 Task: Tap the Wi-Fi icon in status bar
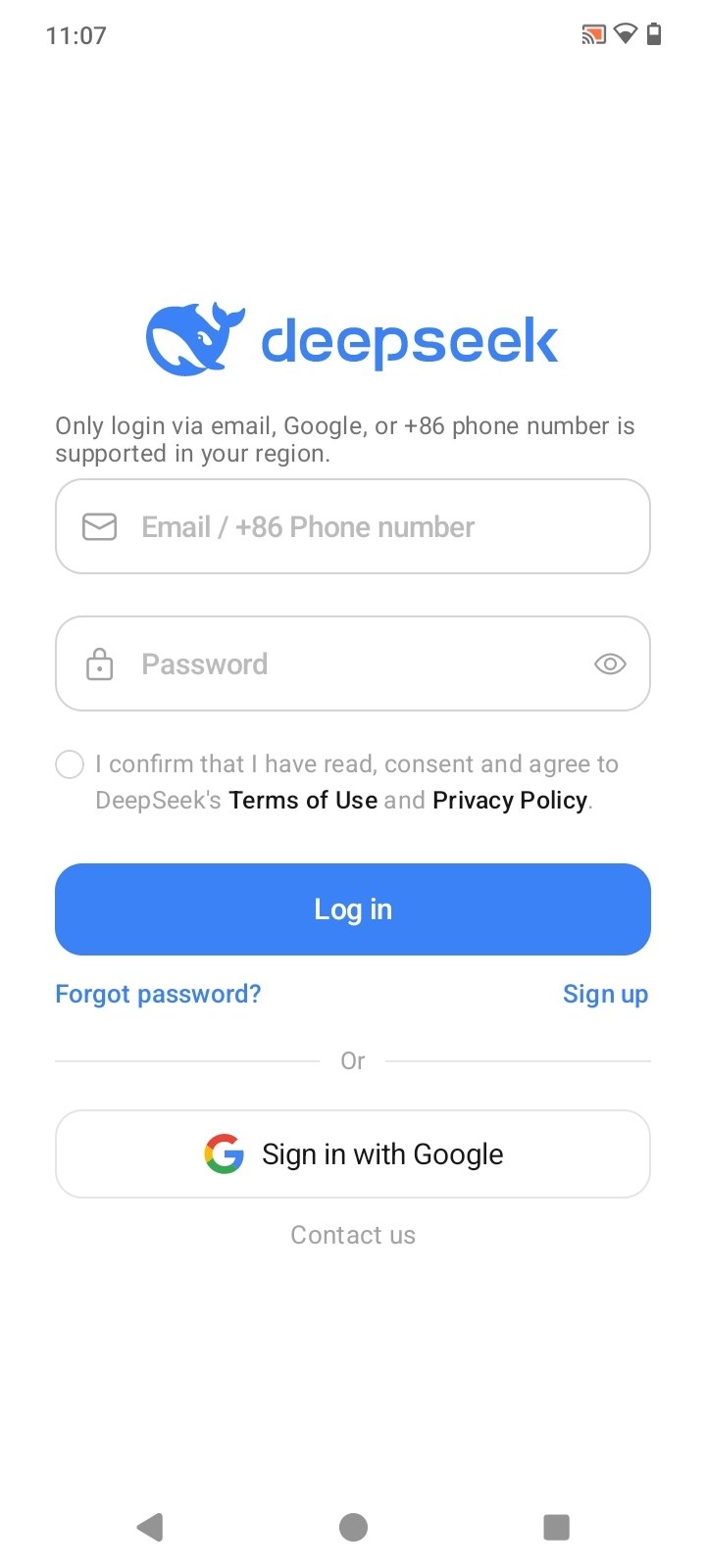click(x=626, y=33)
